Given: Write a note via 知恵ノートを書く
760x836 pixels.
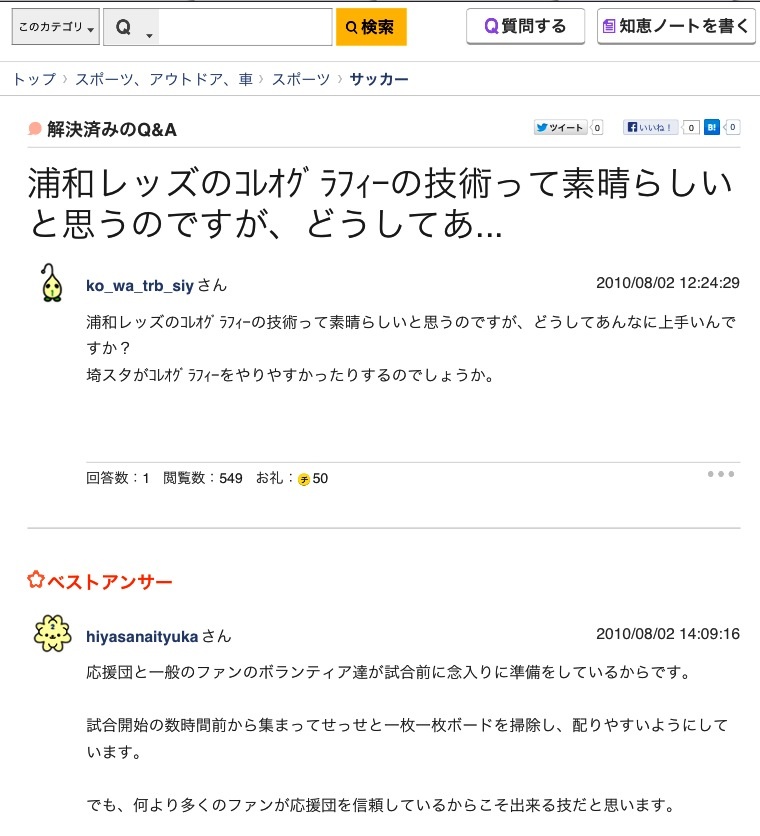Looking at the screenshot, I should tap(675, 27).
